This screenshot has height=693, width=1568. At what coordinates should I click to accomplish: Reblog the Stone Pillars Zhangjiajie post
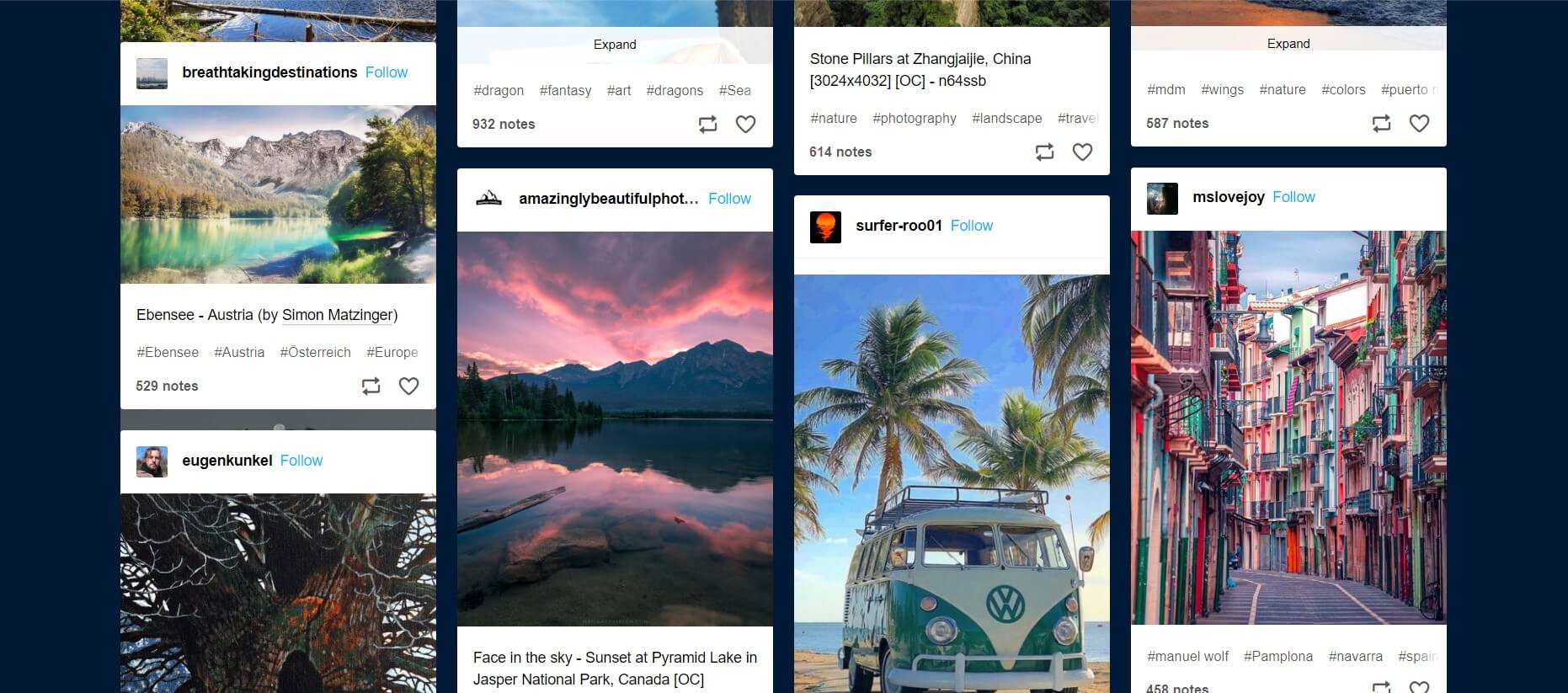coord(1044,152)
